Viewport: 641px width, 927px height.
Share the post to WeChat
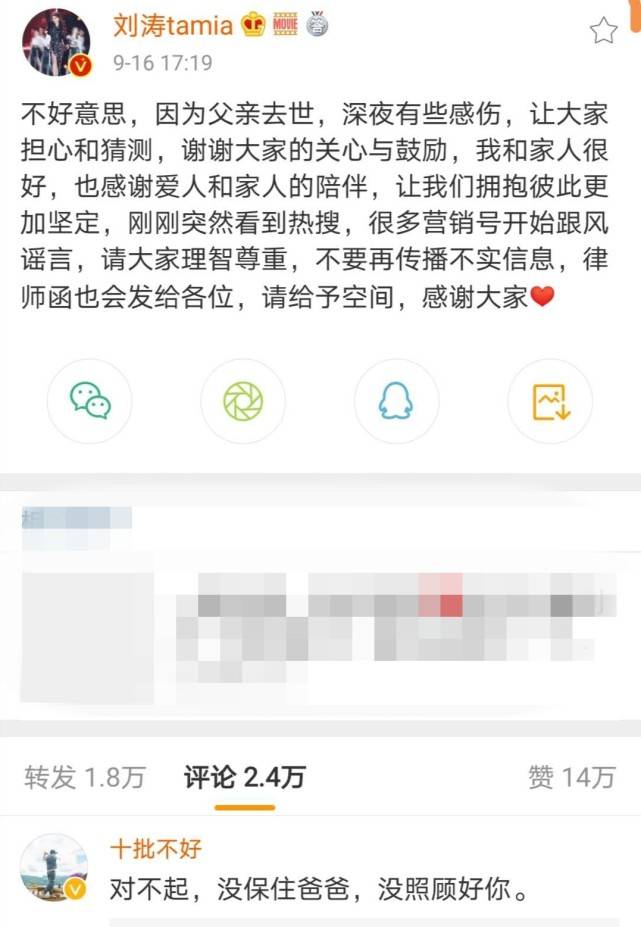pyautogui.click(x=90, y=401)
